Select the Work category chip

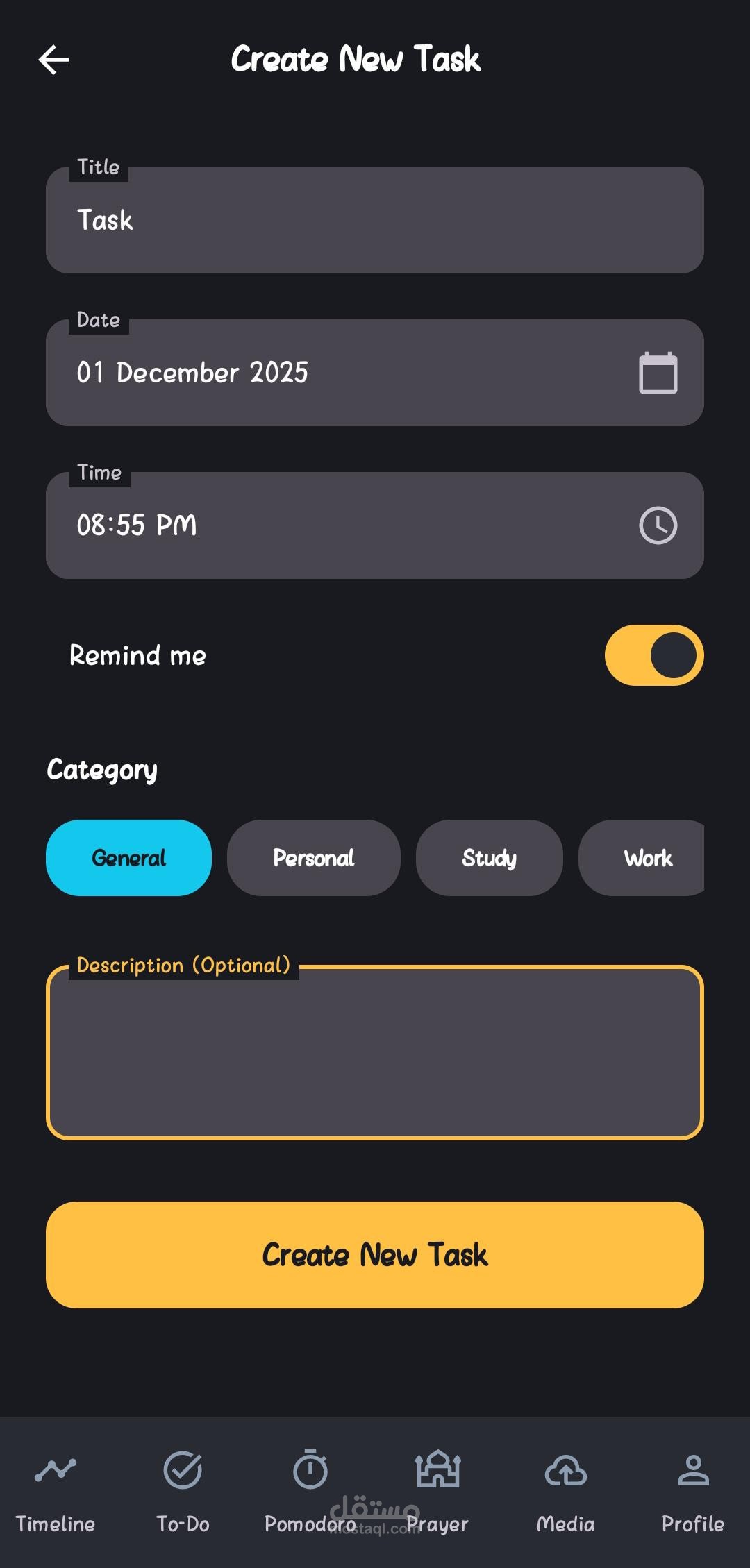(x=642, y=858)
